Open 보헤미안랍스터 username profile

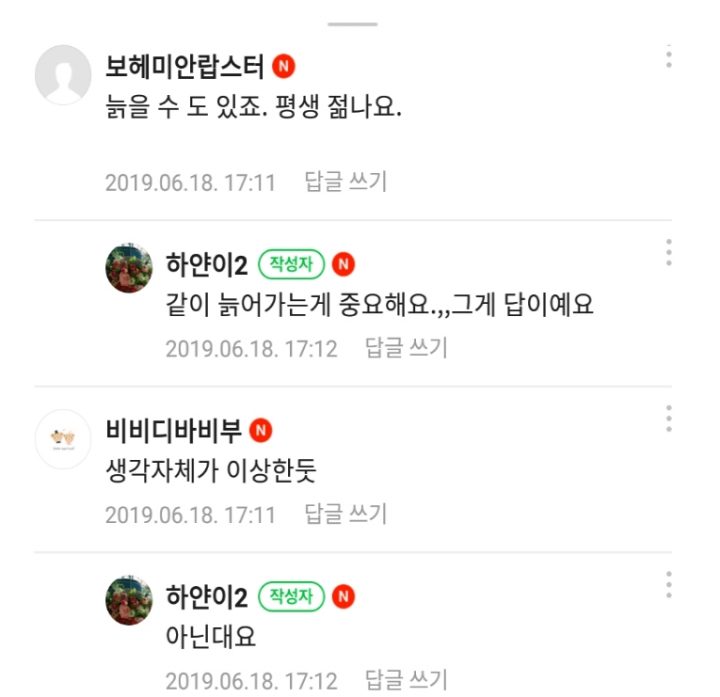coord(185,67)
